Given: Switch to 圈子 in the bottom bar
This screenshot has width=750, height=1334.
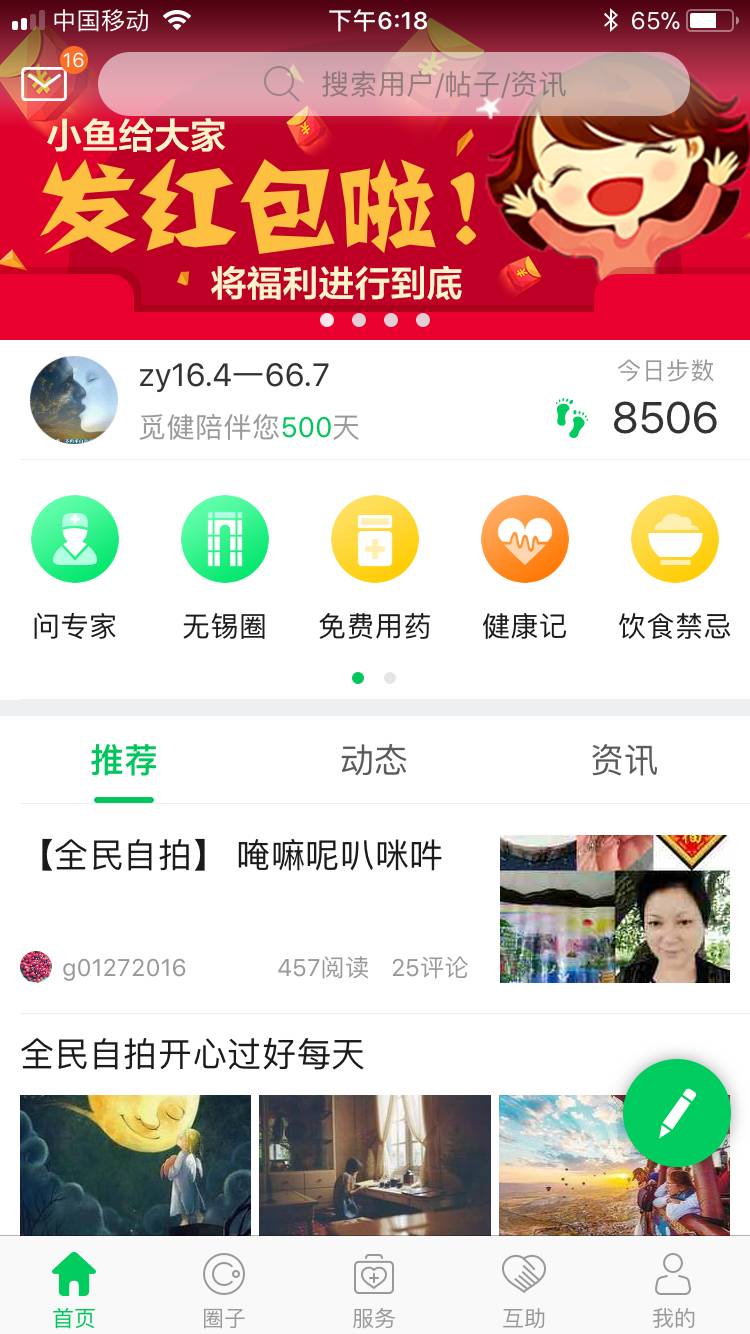Looking at the screenshot, I should pos(224,1290).
